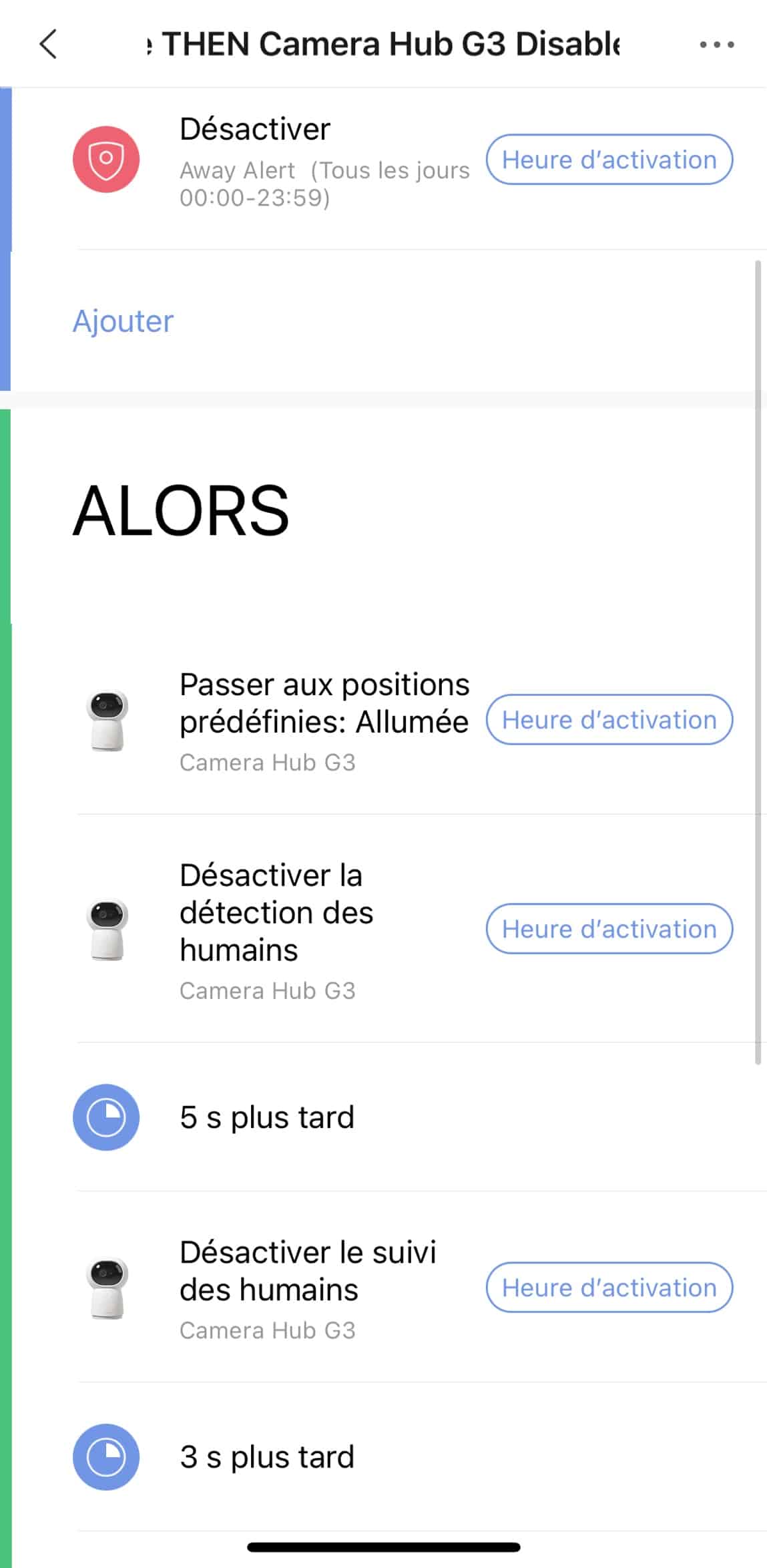Tap Ajouter to add a condition
This screenshot has height=1568, width=767.
click(123, 321)
